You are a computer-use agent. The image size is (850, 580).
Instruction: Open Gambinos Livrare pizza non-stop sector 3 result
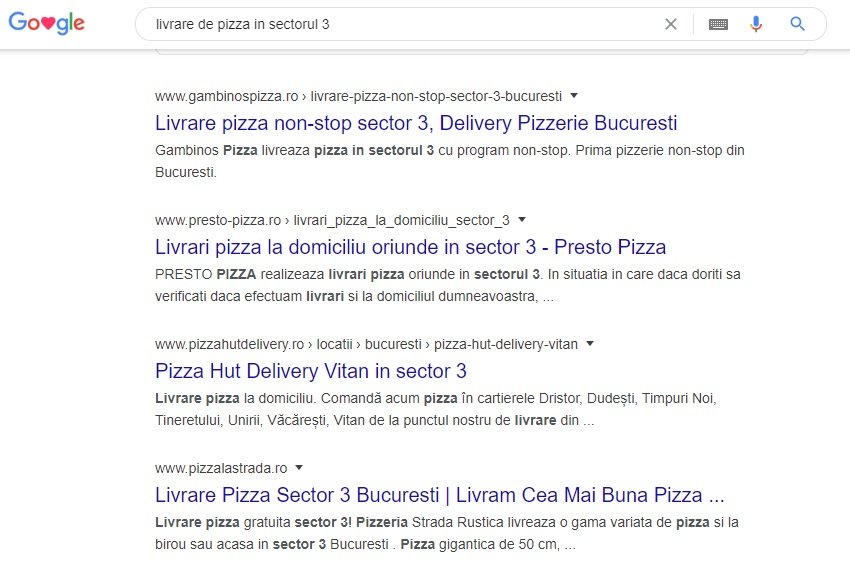click(416, 124)
